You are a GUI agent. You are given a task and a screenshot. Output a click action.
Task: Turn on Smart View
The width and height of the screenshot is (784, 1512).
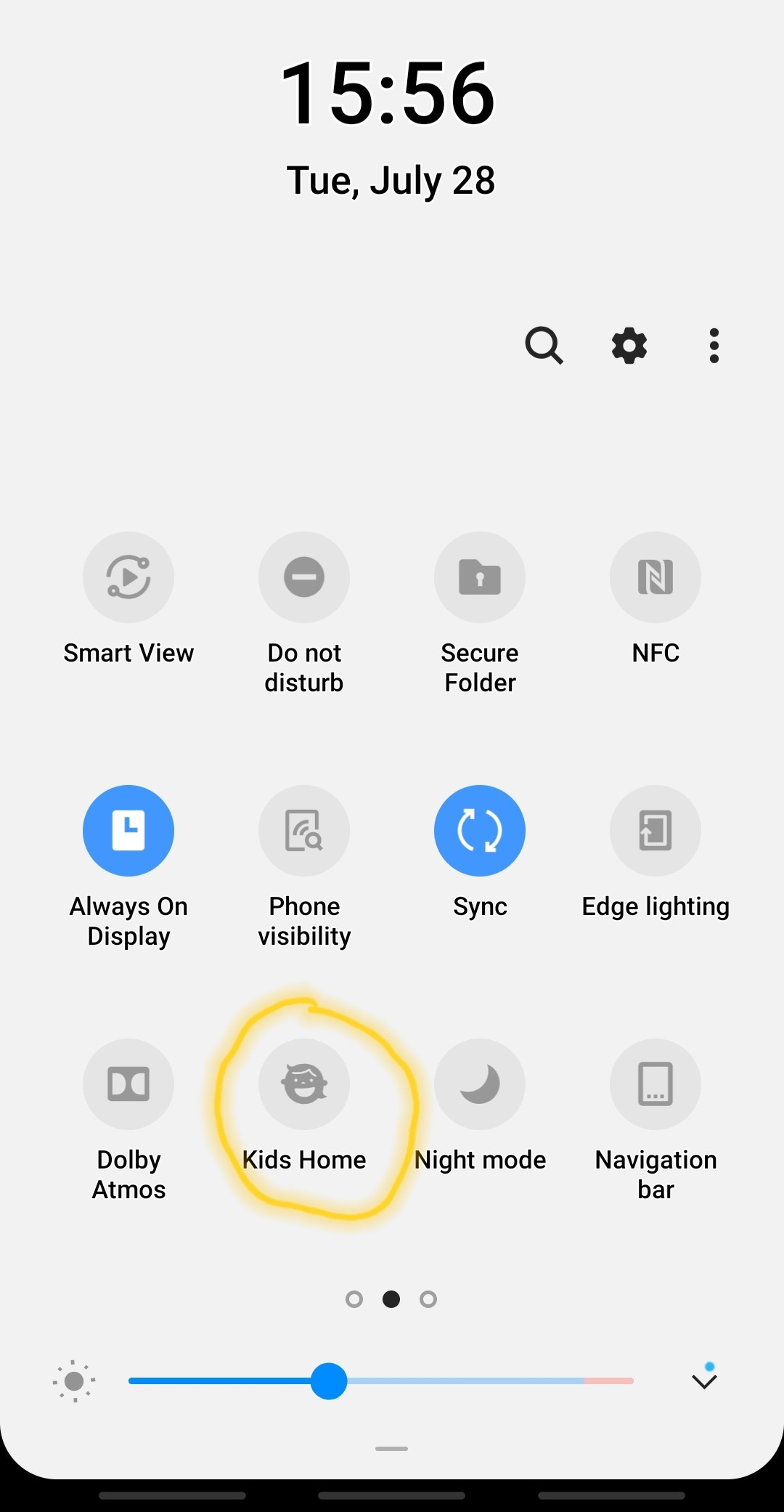[128, 577]
